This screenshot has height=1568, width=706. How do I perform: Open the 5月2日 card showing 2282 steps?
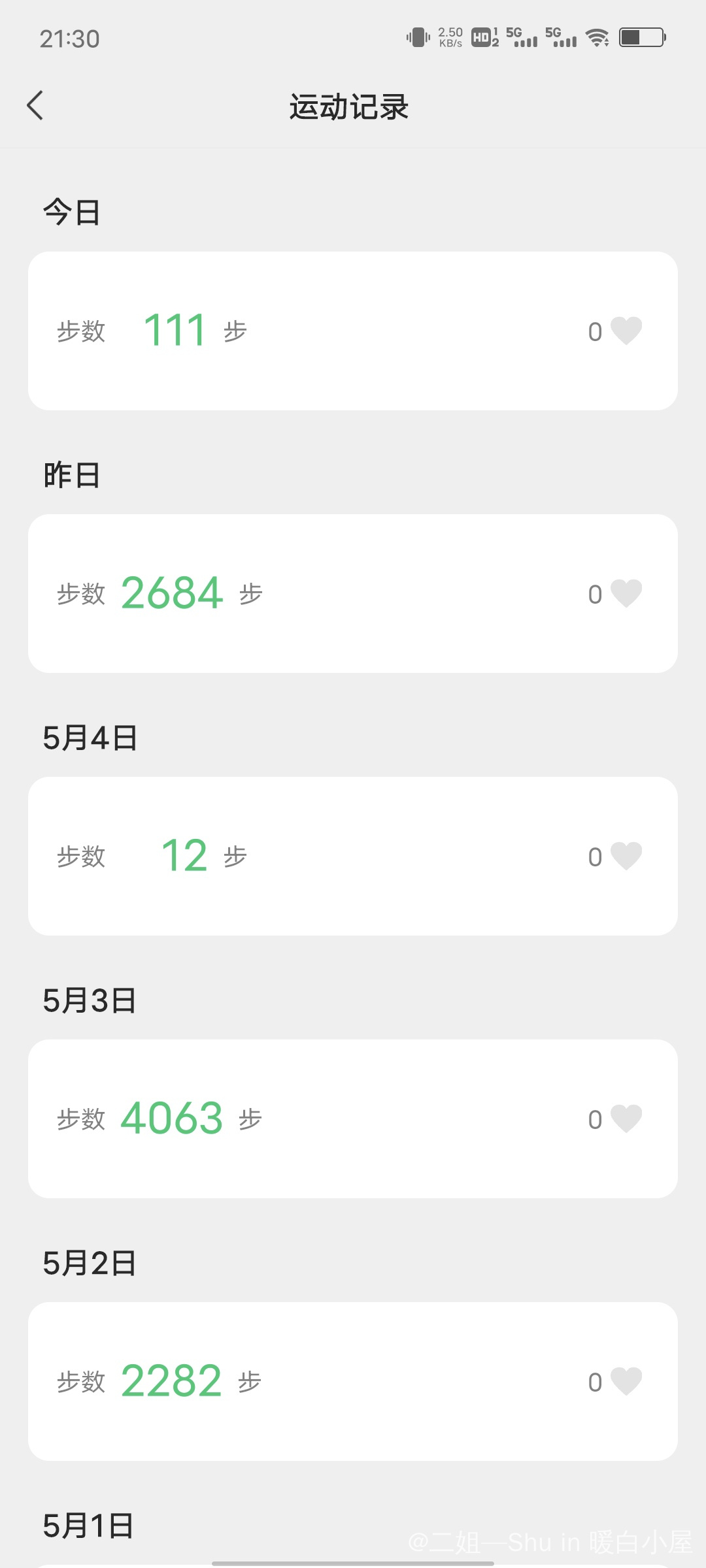(x=353, y=1382)
